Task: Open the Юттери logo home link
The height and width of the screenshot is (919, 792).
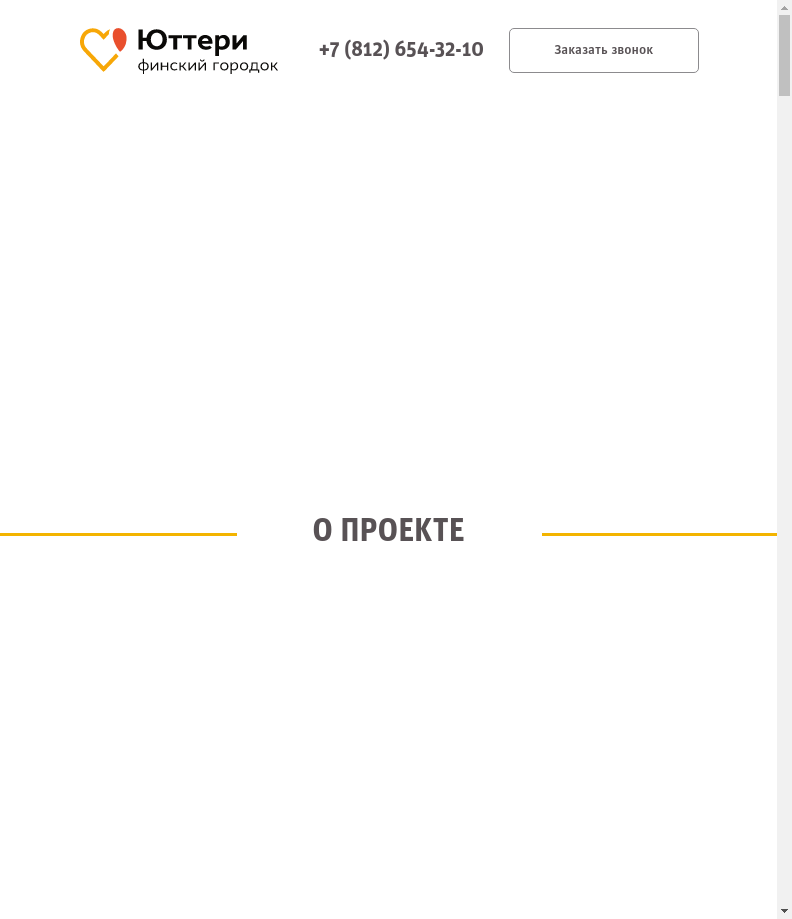Action: point(179,50)
